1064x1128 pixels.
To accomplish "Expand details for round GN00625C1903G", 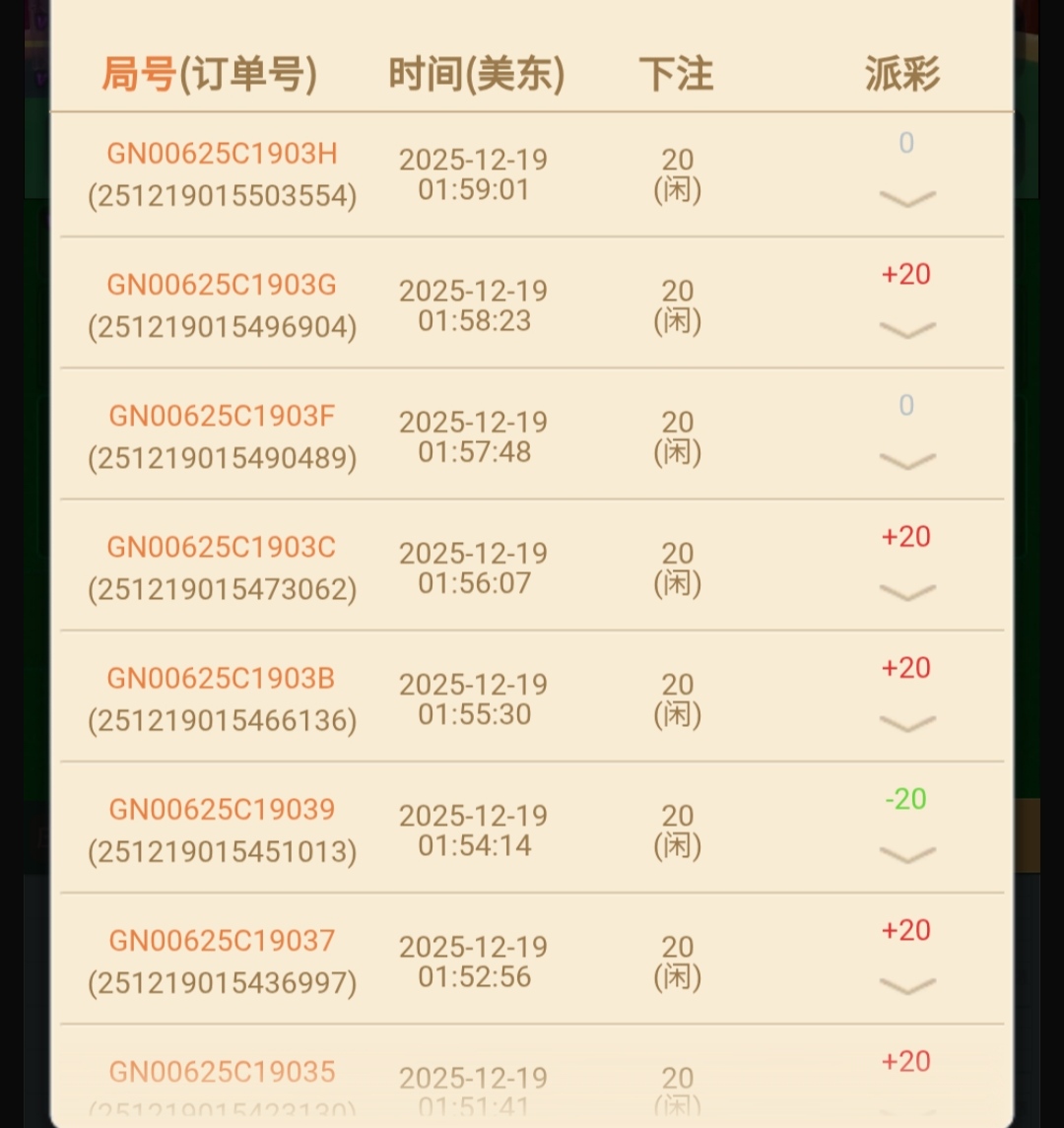I will point(906,330).
